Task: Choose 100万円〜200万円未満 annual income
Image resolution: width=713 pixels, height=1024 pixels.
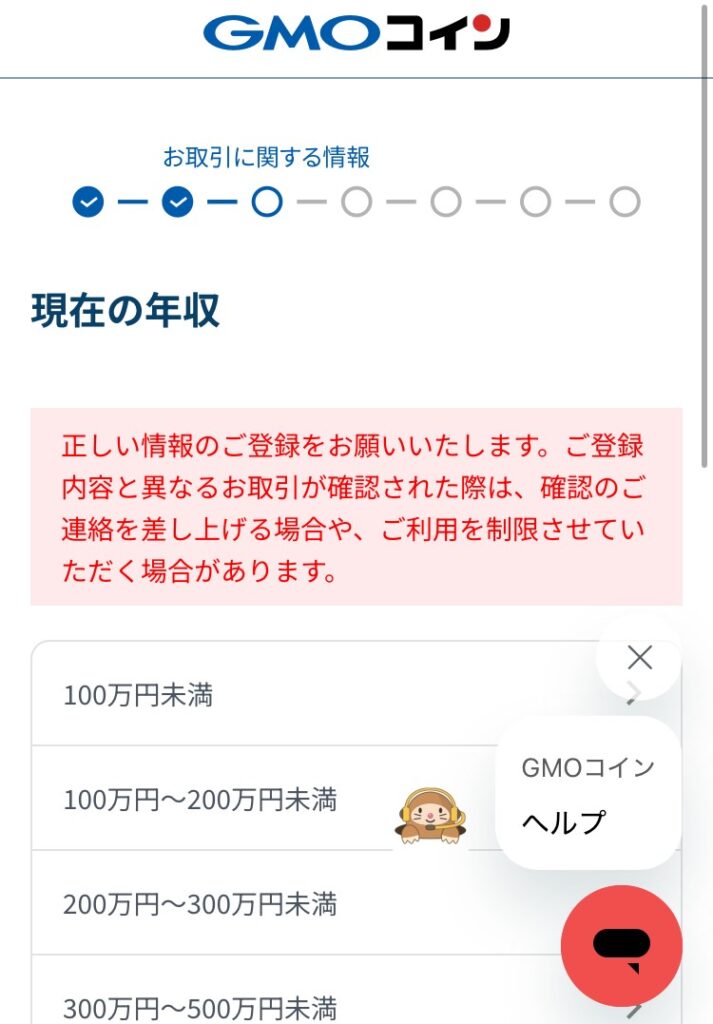Action: 200,800
